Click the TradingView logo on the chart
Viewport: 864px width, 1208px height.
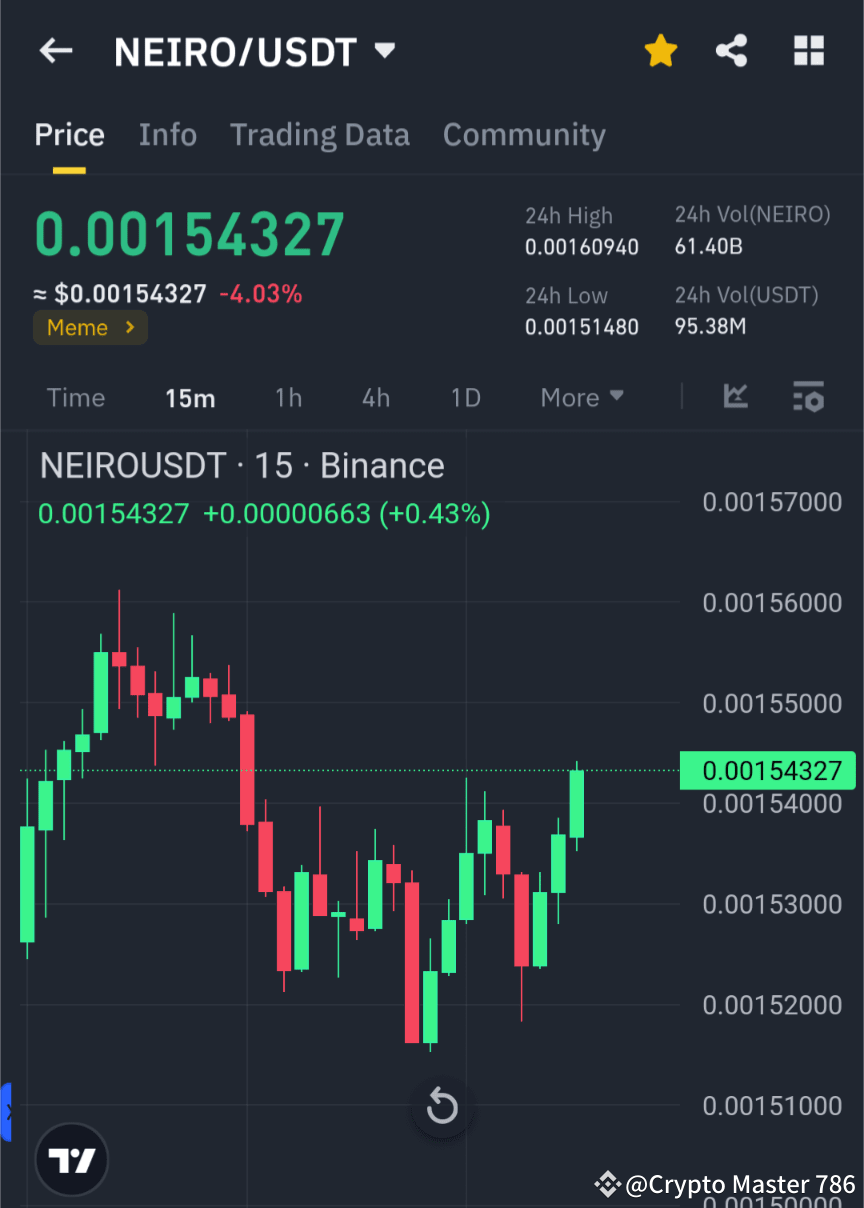point(70,1158)
